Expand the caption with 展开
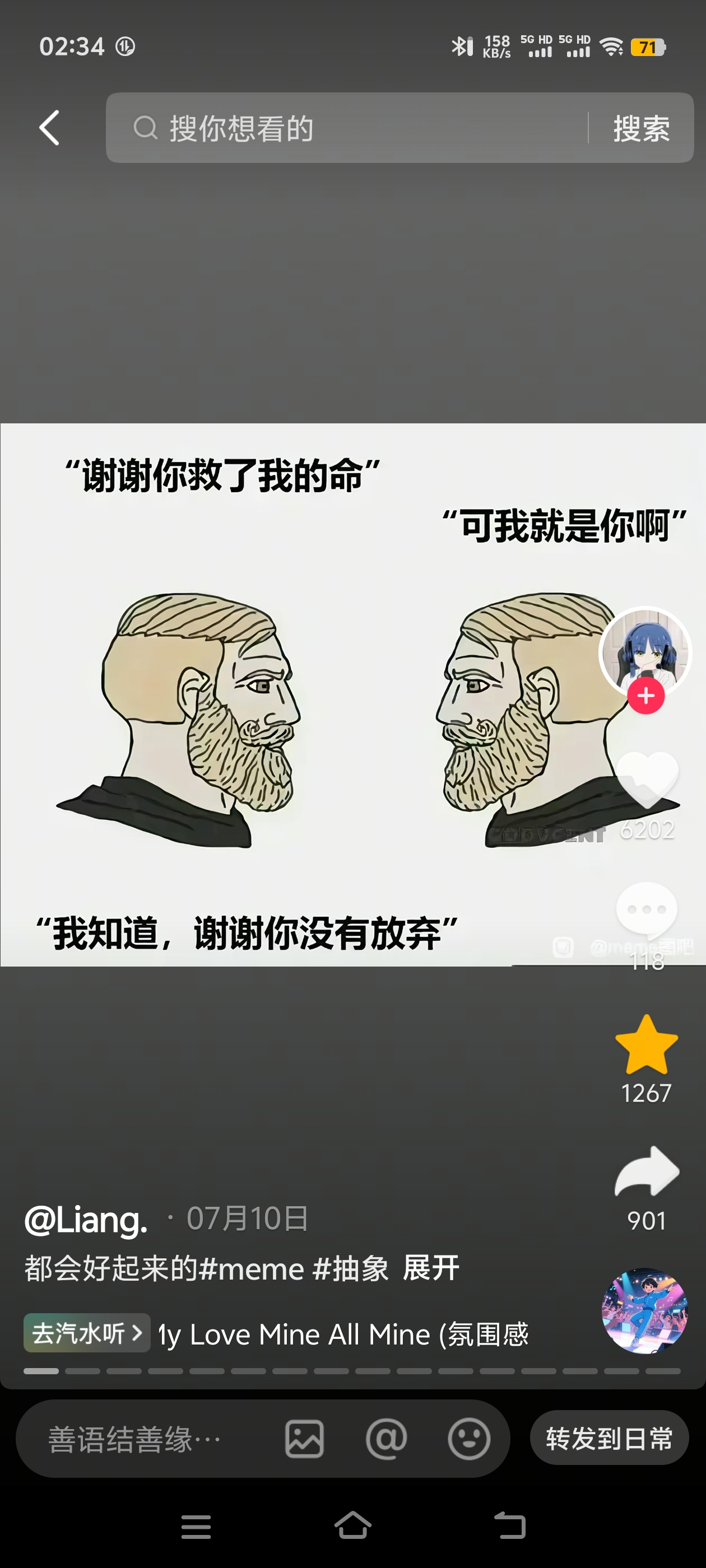 431,1269
